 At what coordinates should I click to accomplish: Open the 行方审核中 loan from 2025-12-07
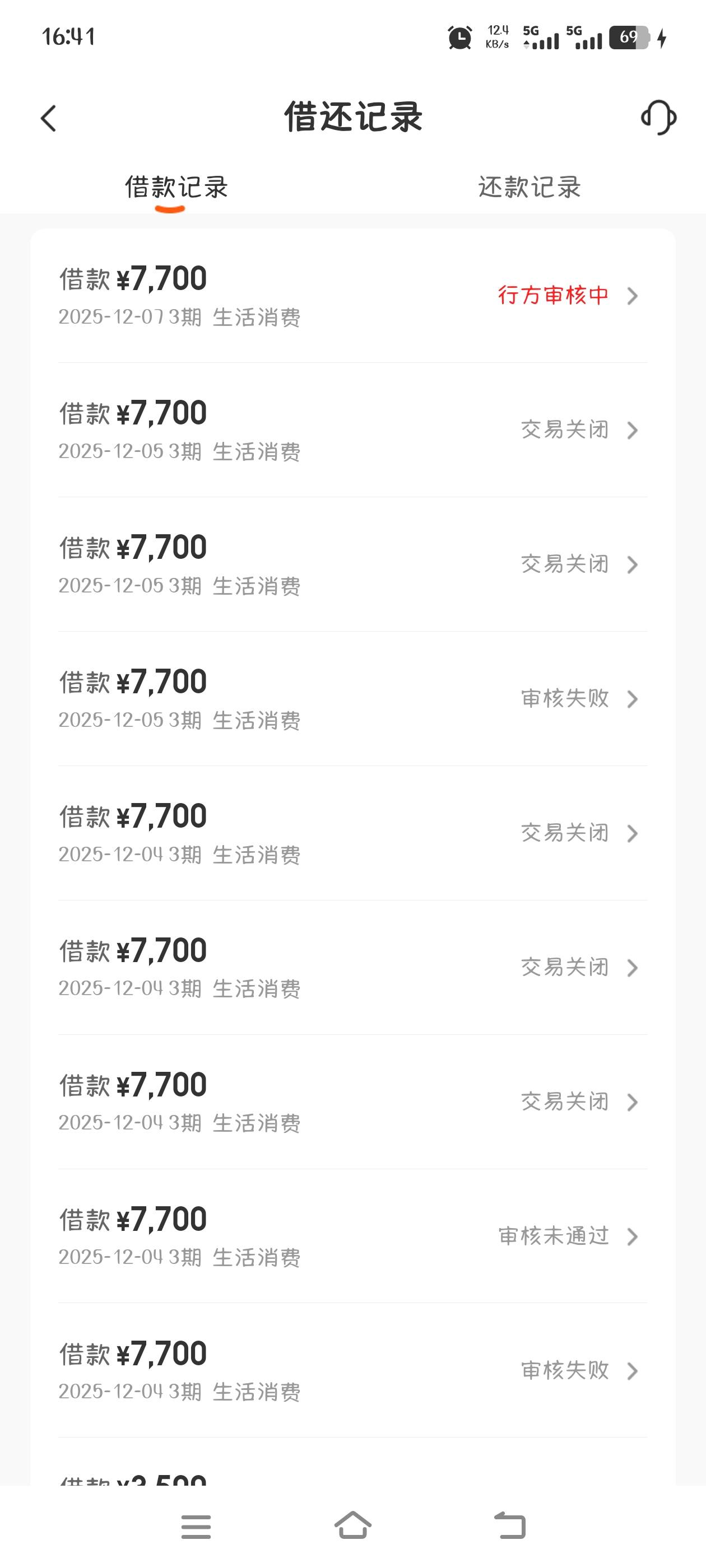(x=352, y=296)
